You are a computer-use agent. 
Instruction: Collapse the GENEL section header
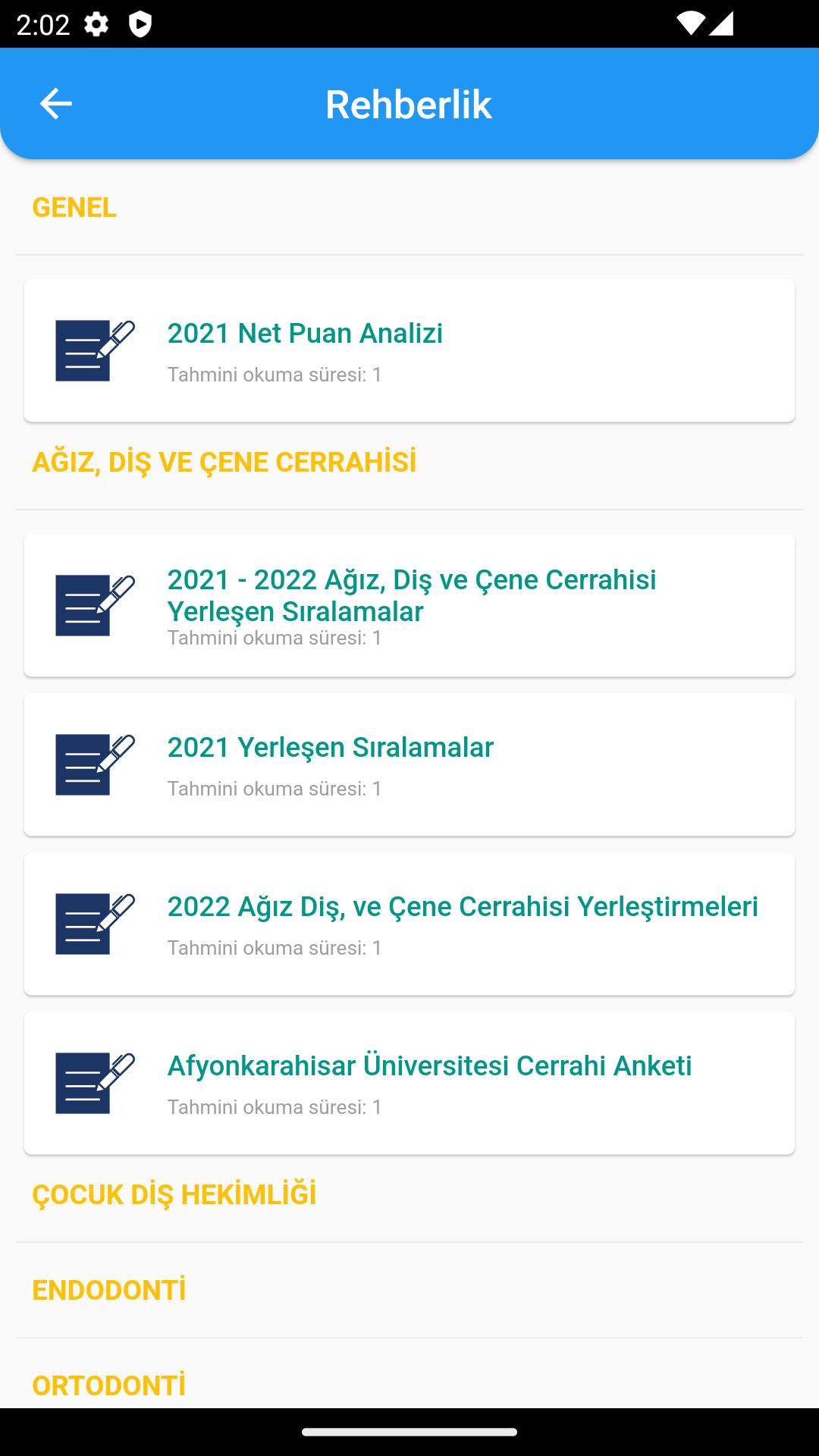[x=409, y=207]
